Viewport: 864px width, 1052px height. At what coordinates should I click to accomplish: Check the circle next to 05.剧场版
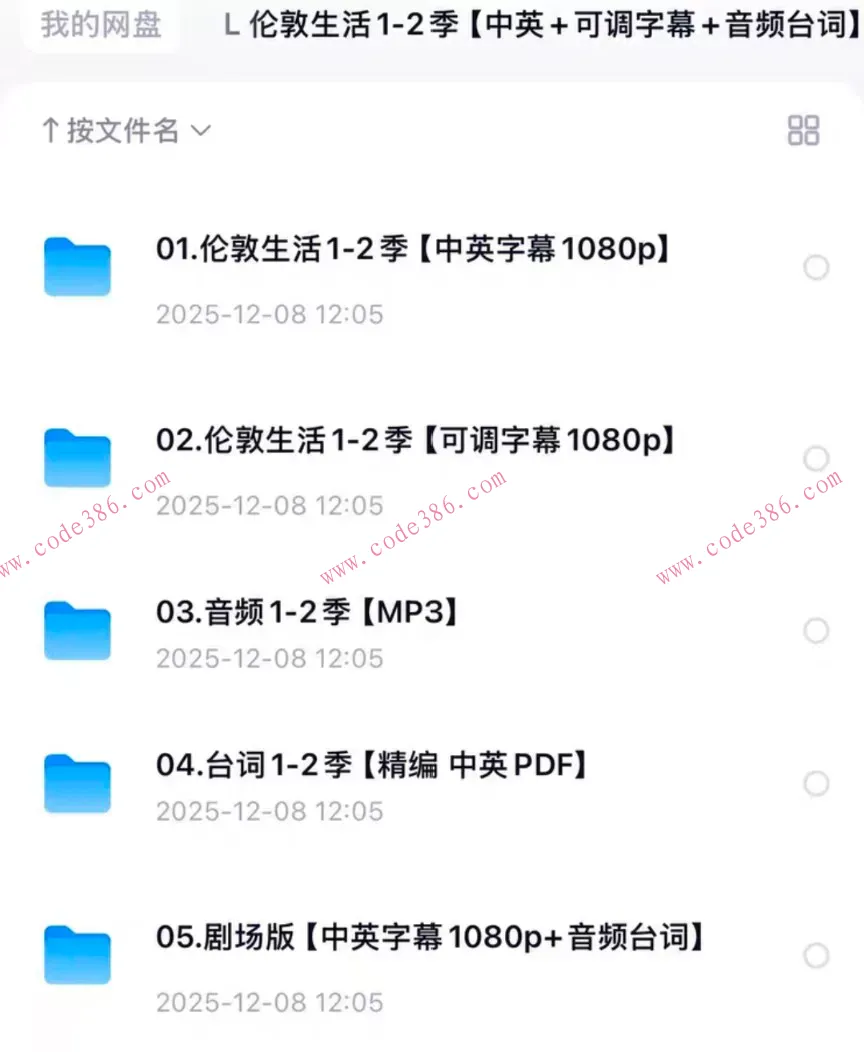pyautogui.click(x=817, y=957)
